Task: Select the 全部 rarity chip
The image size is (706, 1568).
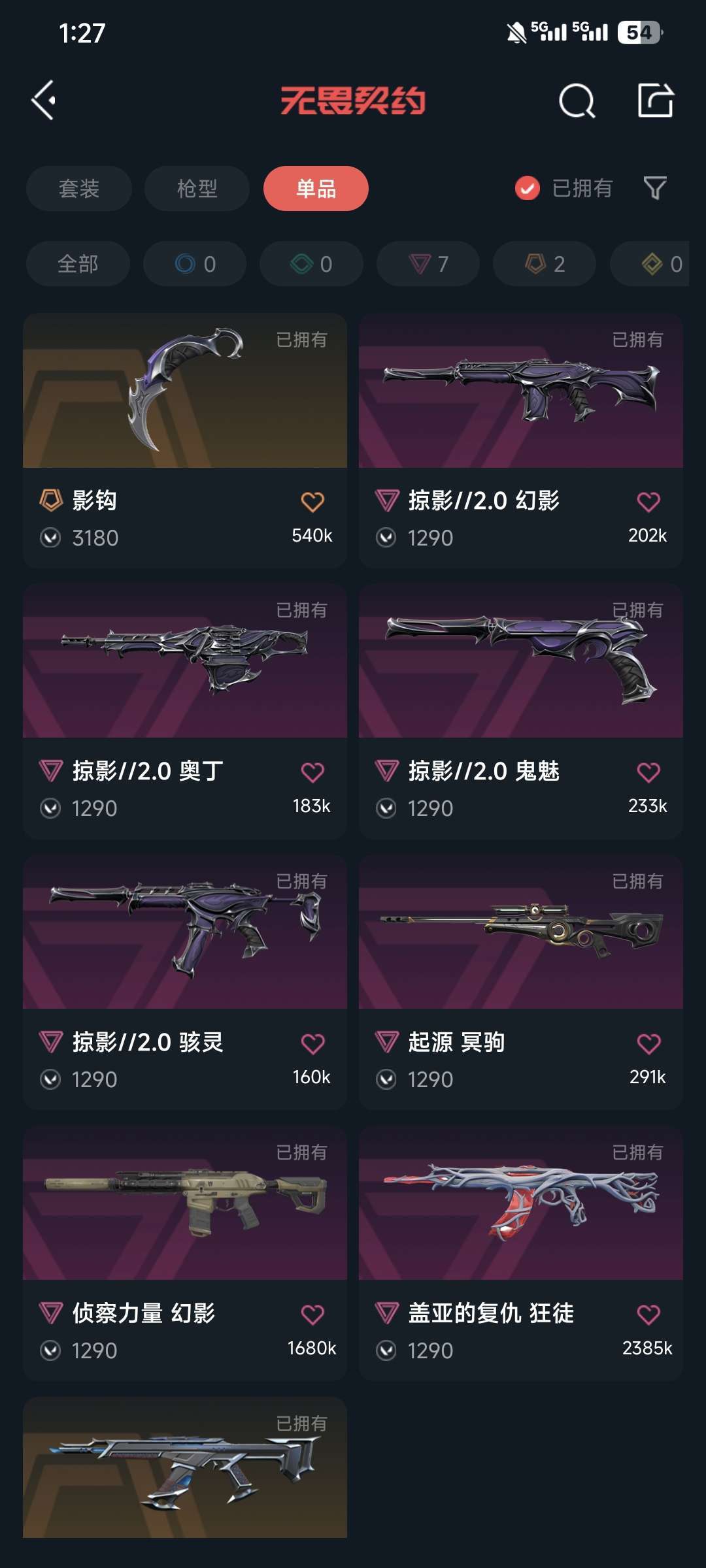Action: point(78,264)
